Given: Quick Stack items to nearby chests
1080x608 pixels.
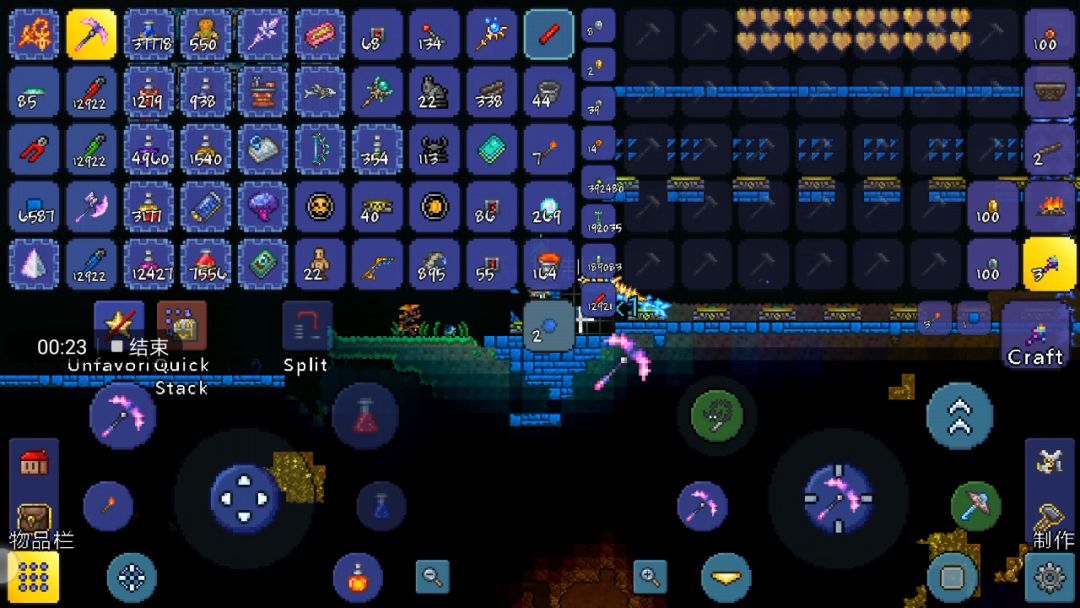Looking at the screenshot, I should pos(182,325).
